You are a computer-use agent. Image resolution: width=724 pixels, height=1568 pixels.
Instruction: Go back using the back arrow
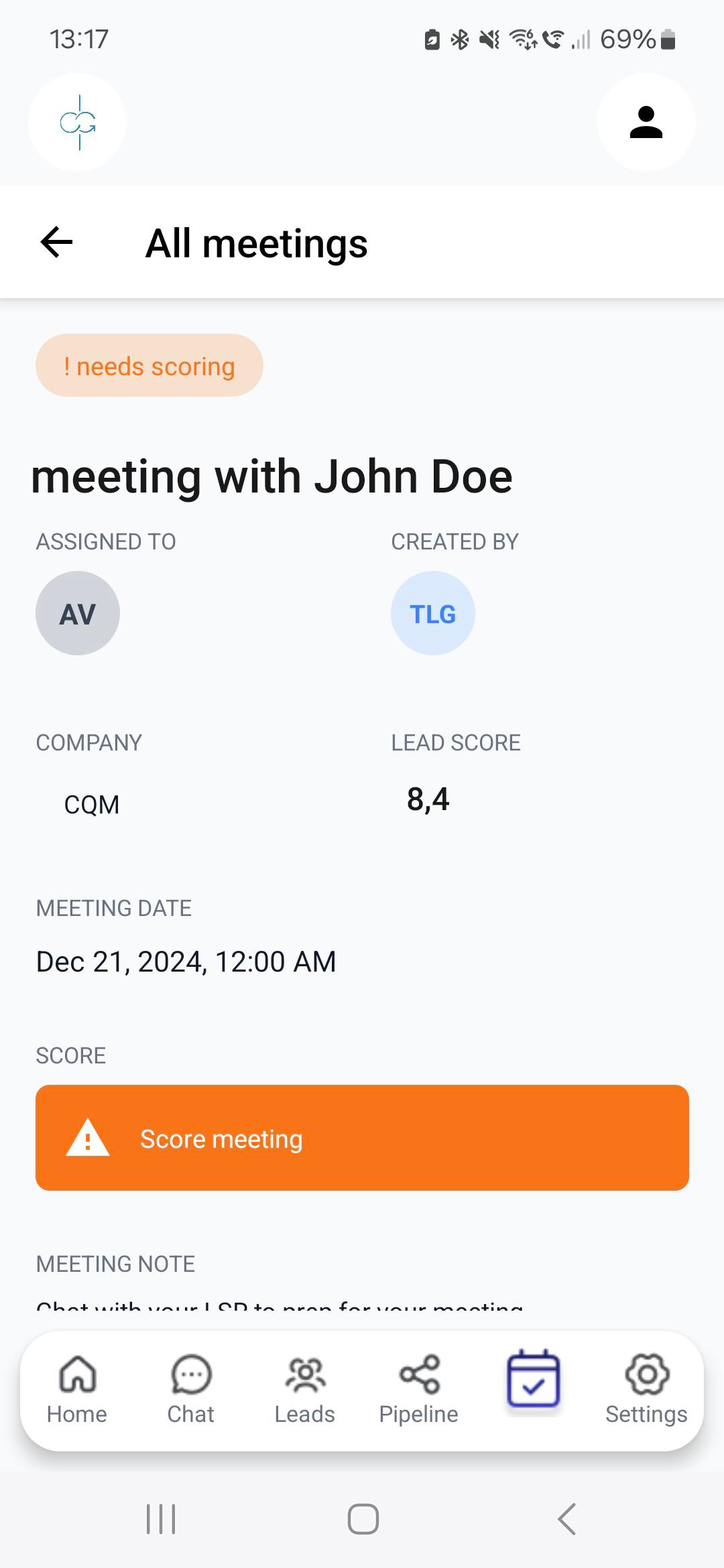click(56, 242)
